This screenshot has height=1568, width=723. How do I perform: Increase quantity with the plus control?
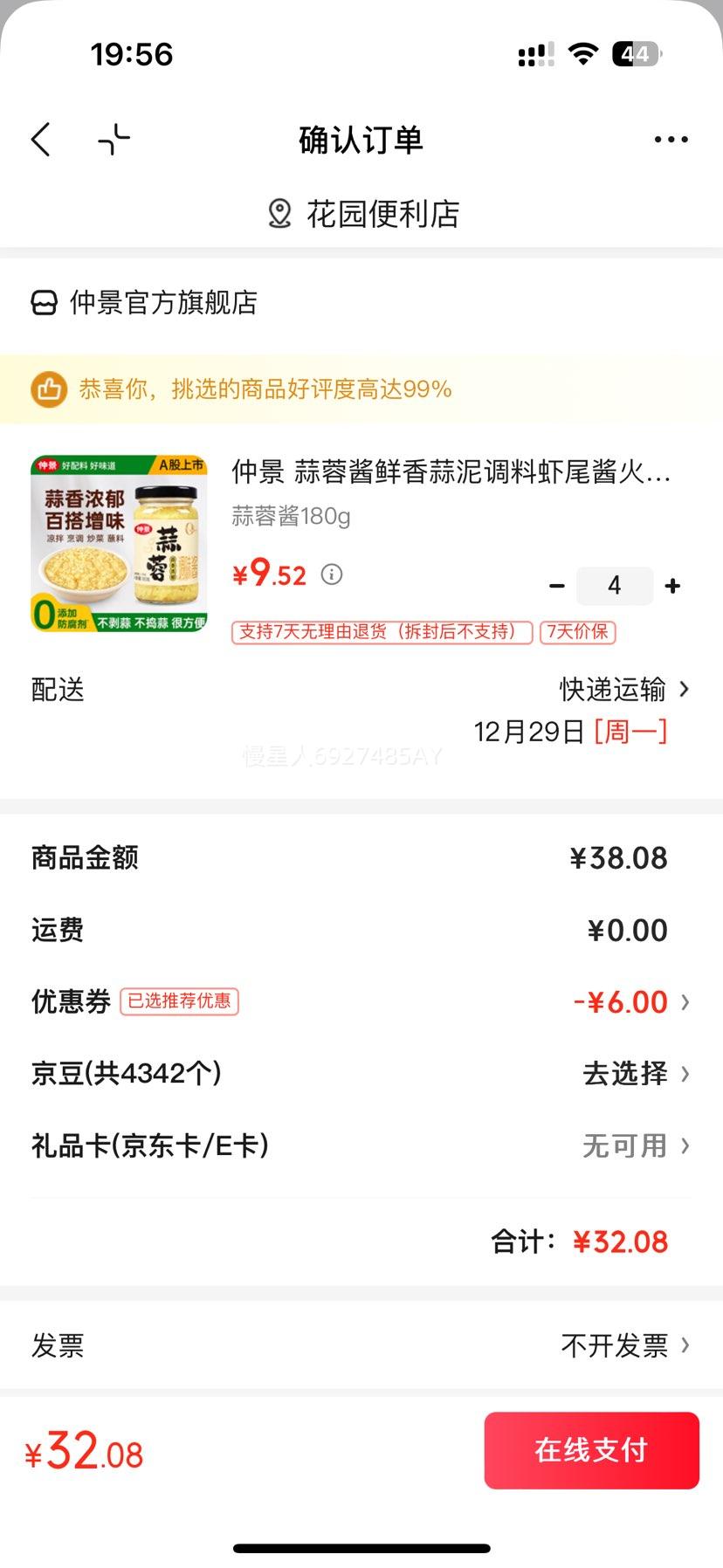(x=672, y=586)
